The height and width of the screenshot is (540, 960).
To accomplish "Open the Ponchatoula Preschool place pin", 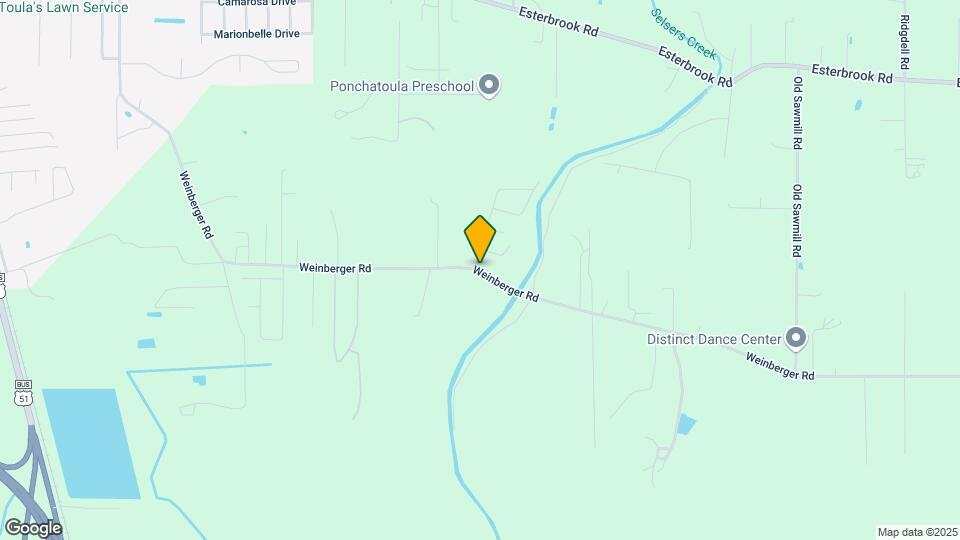I will [x=489, y=86].
